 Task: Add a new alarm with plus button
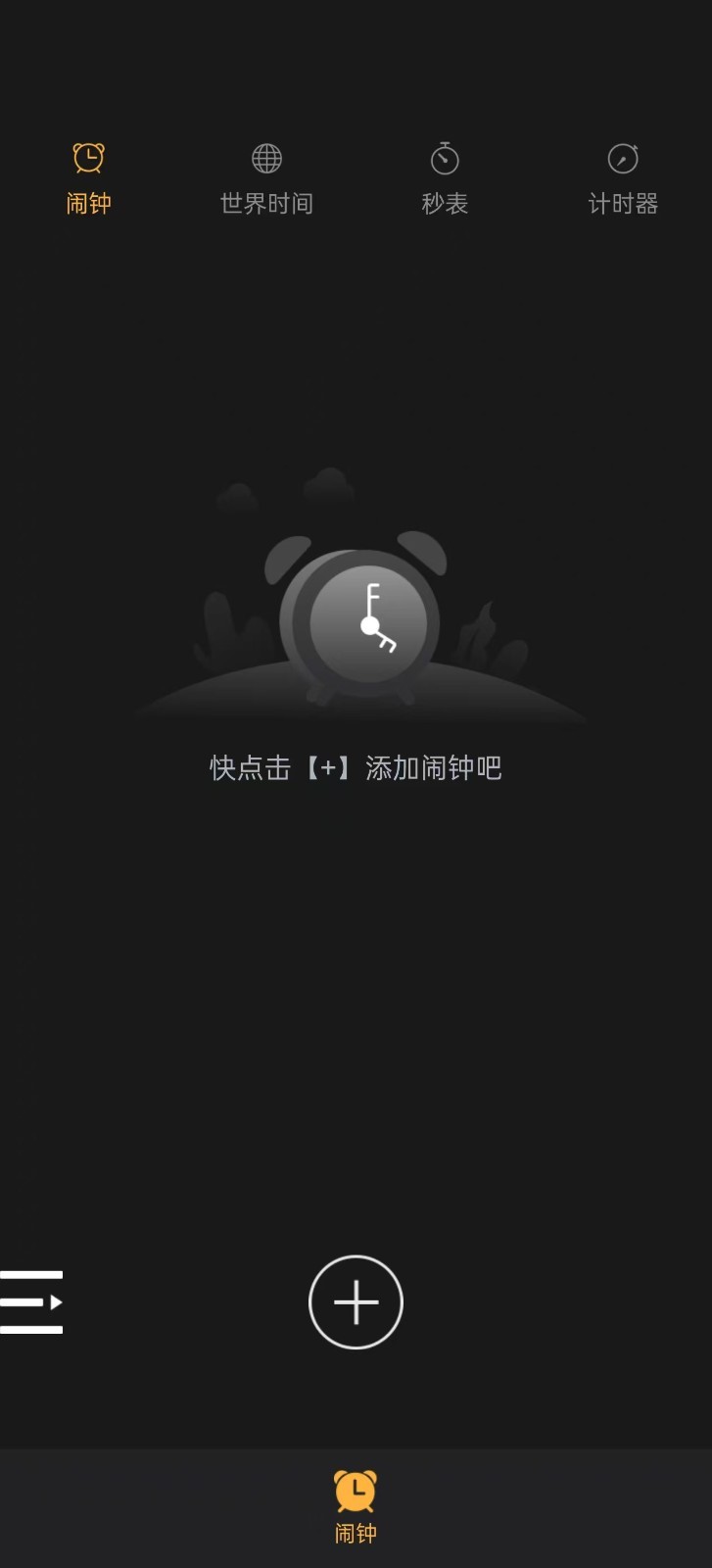[x=356, y=1302]
